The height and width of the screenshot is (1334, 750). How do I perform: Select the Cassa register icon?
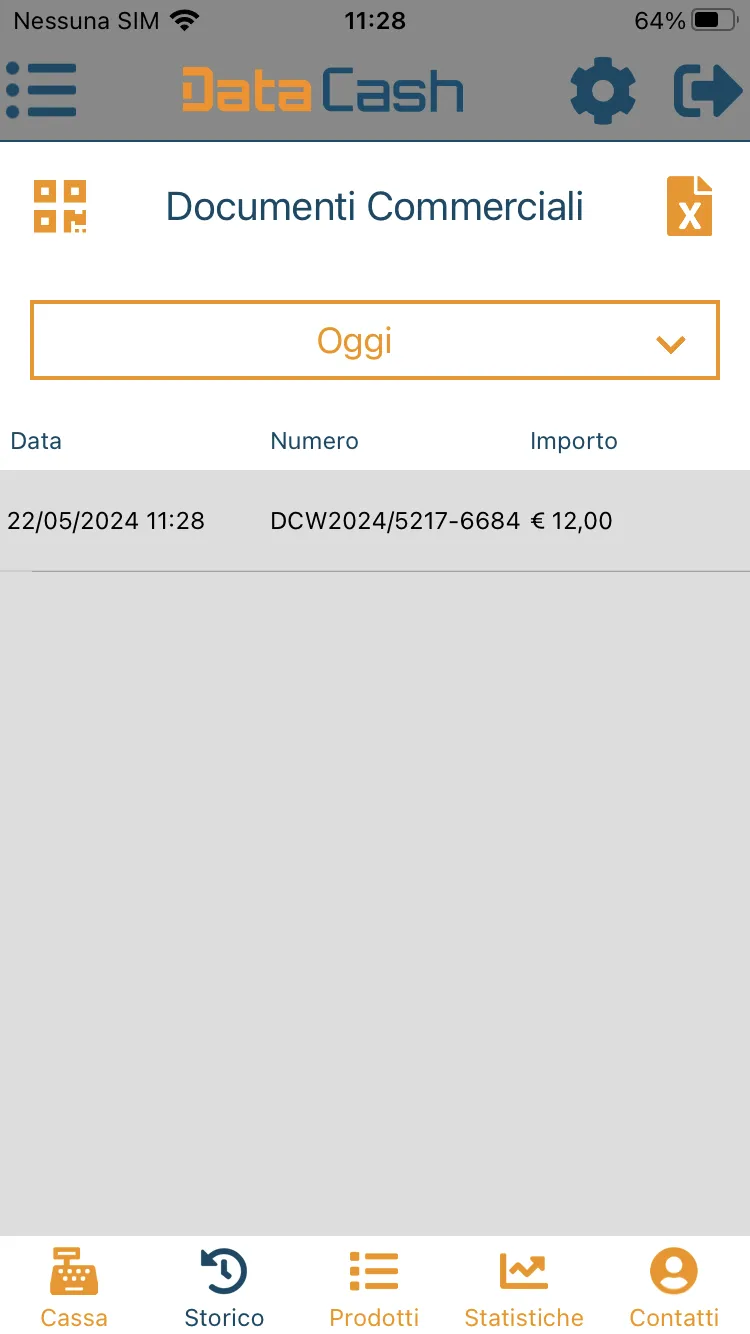tap(74, 1270)
